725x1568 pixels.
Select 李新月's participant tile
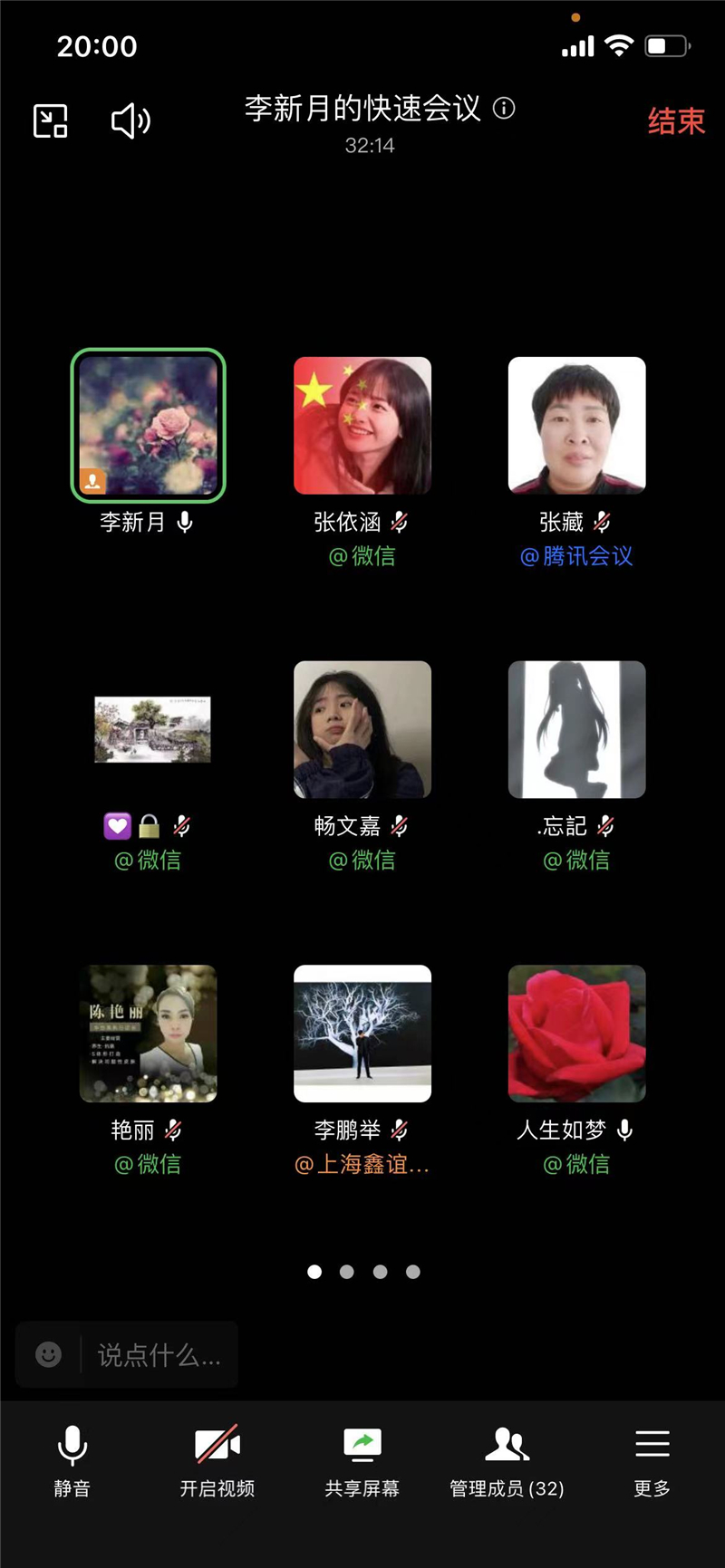click(149, 426)
